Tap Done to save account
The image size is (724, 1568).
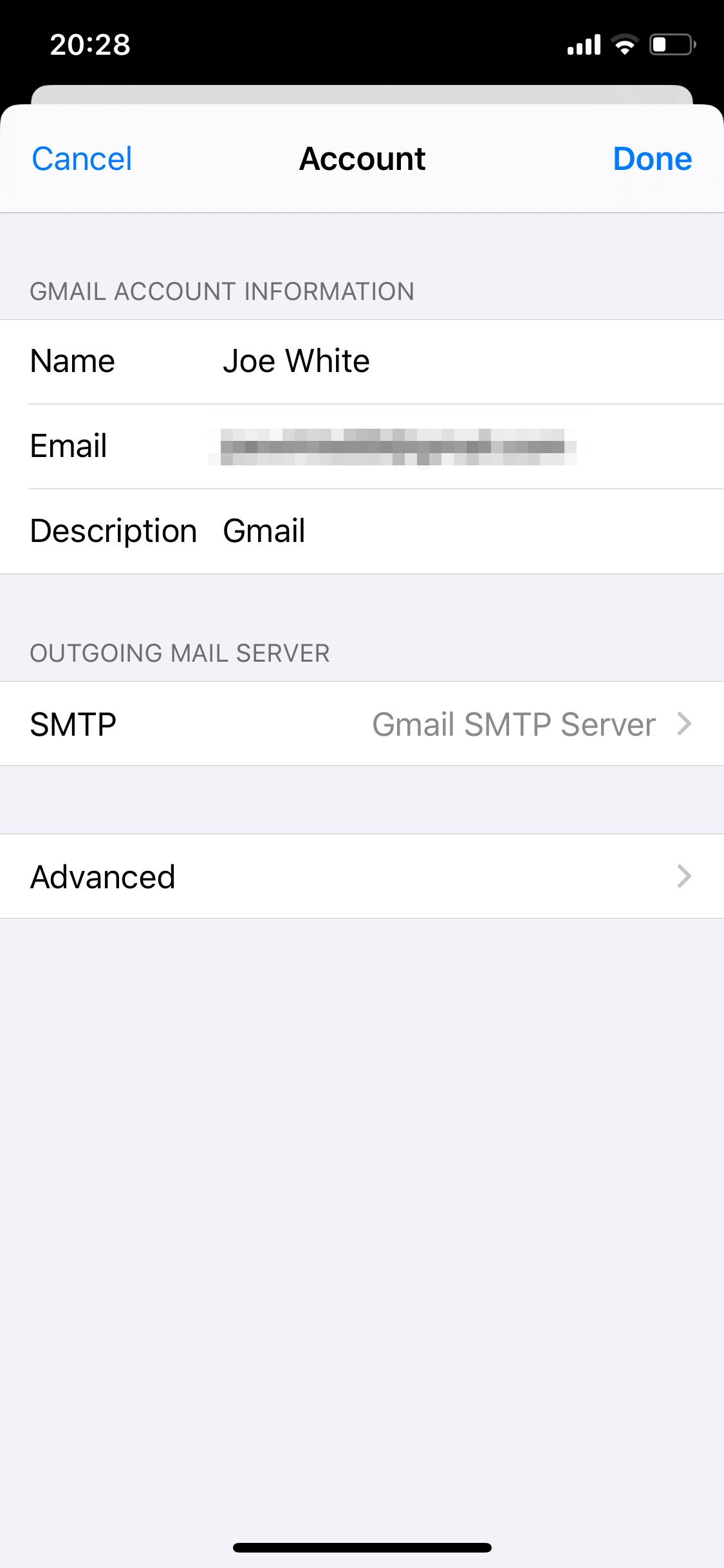point(652,159)
